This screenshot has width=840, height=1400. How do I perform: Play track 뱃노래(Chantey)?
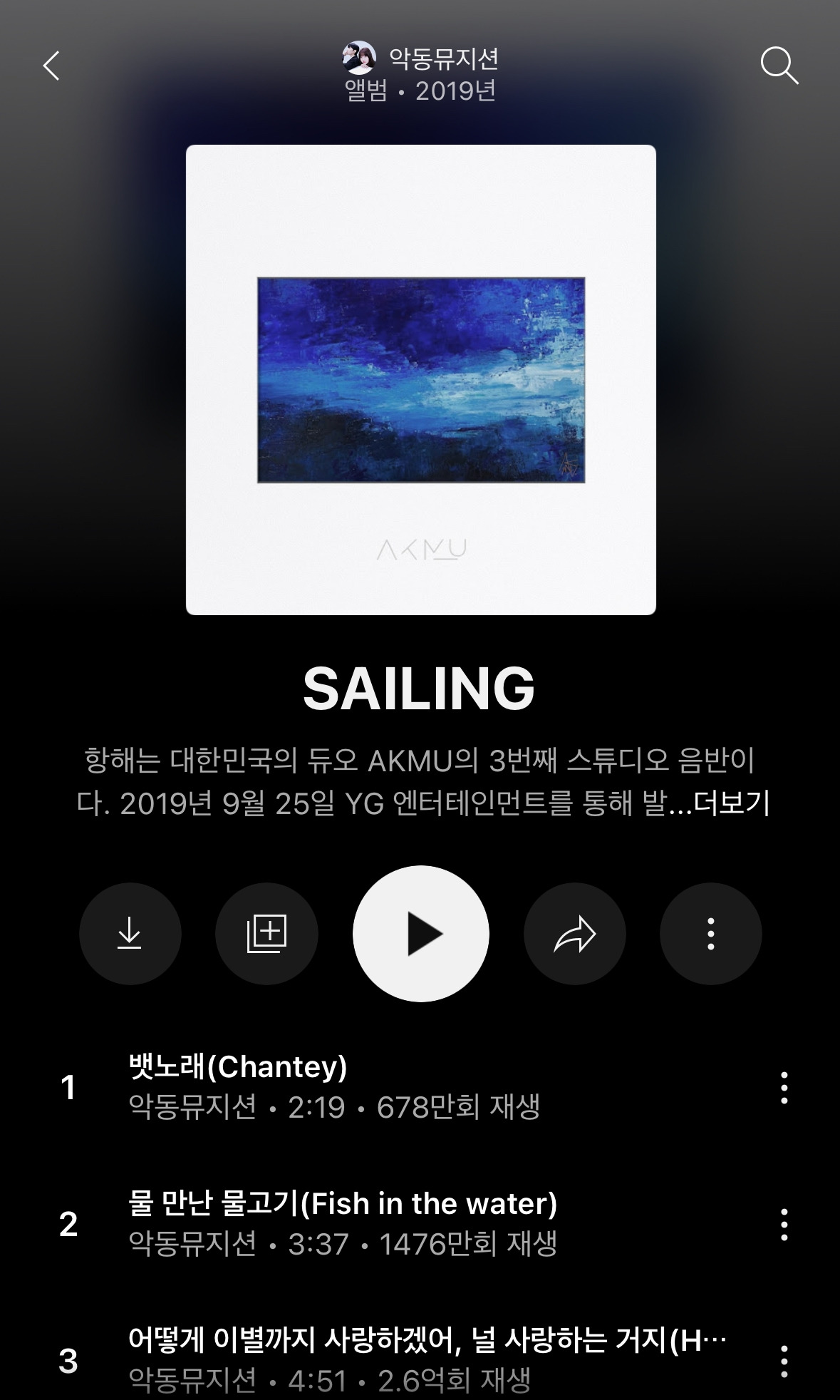335,1086
